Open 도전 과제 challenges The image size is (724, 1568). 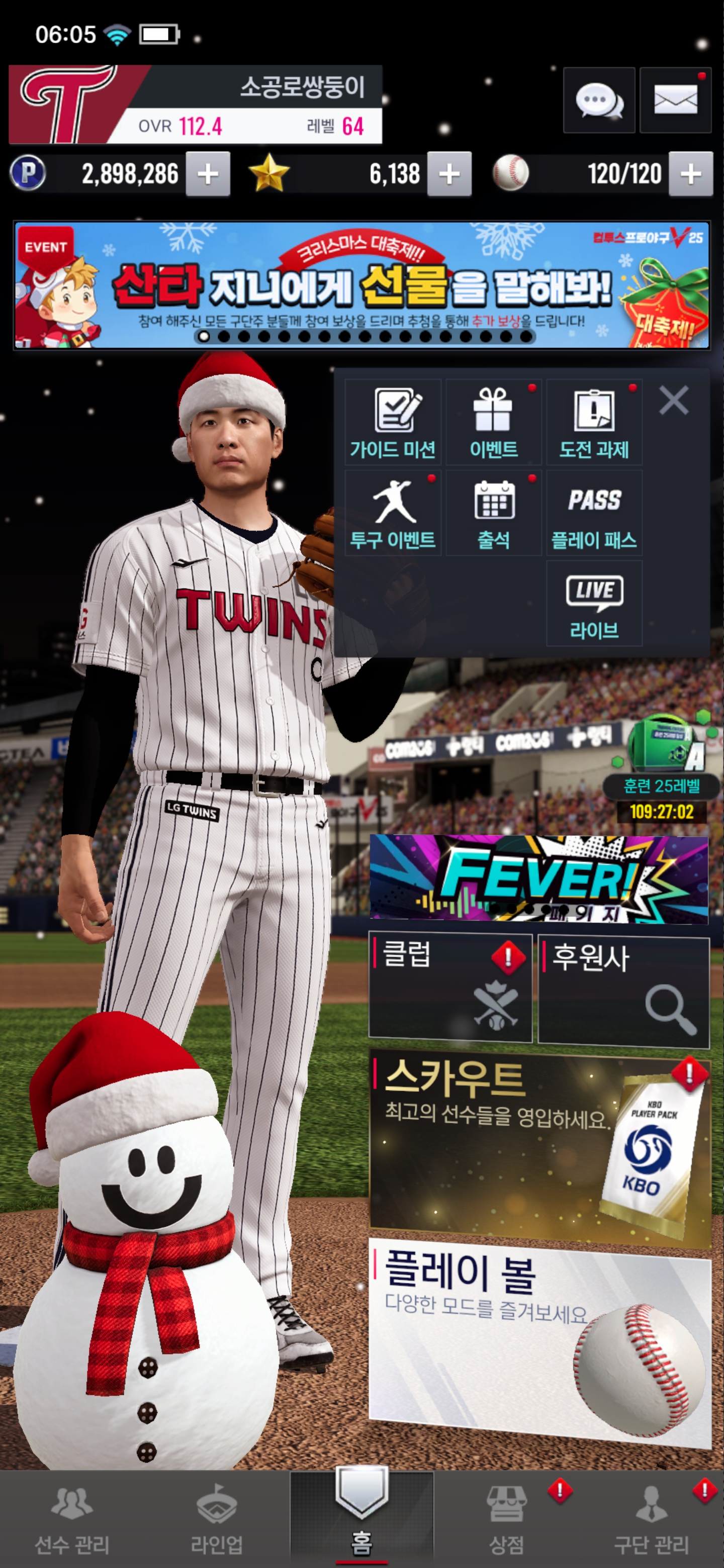pos(594,422)
